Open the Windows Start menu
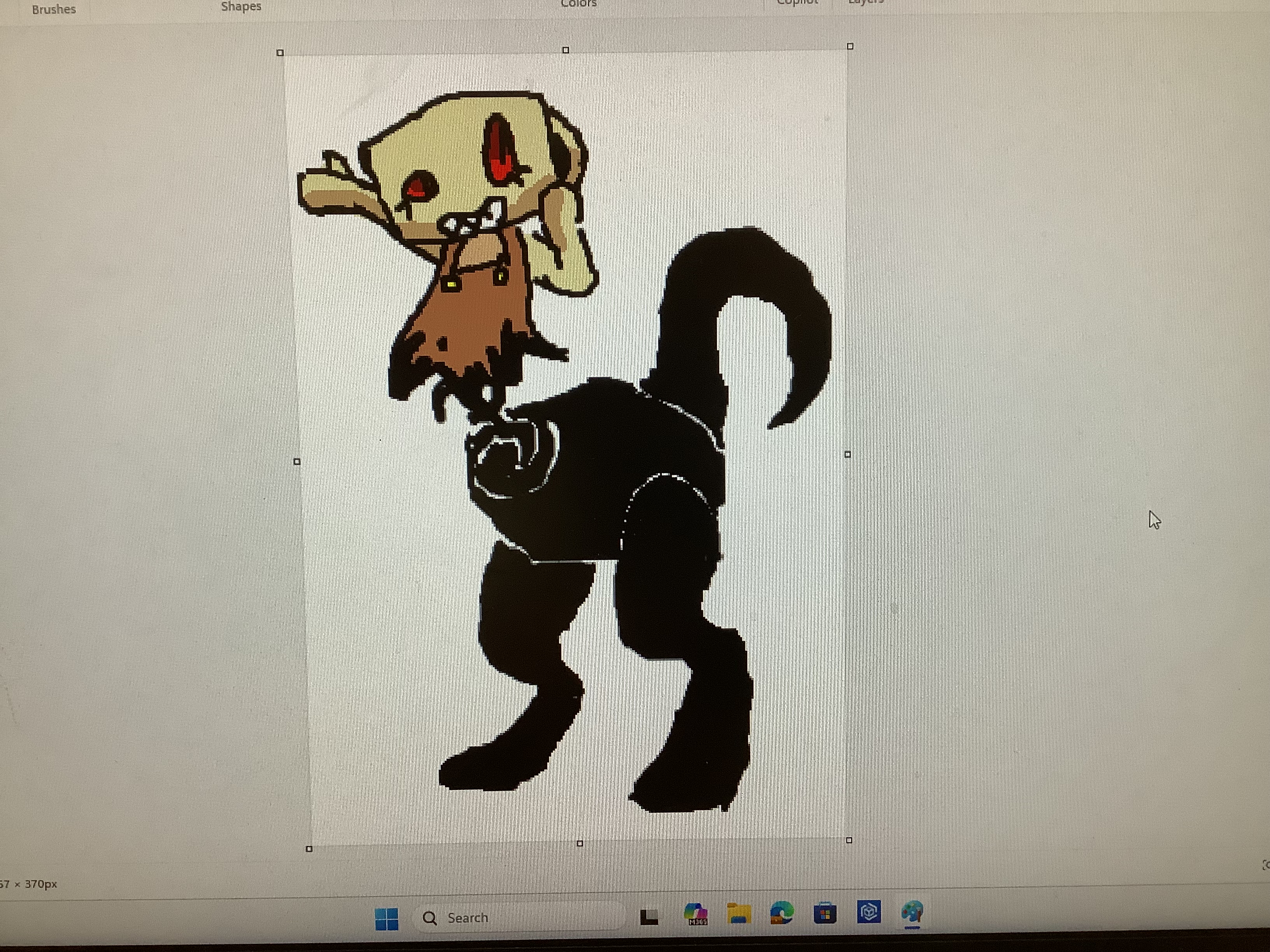Image resolution: width=1270 pixels, height=952 pixels. pos(386,918)
